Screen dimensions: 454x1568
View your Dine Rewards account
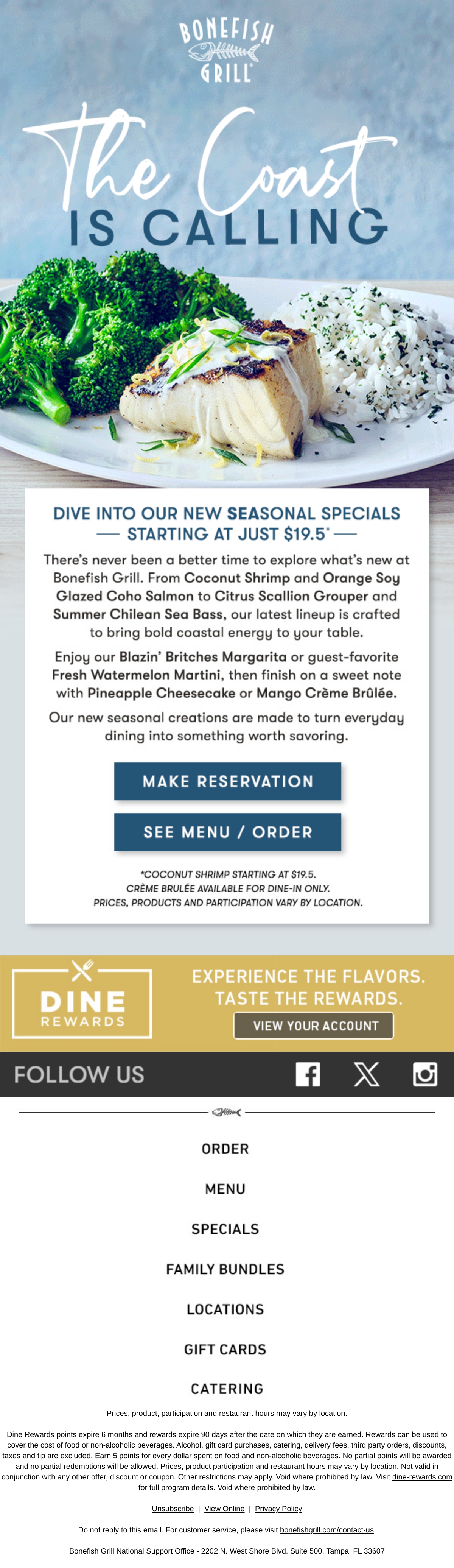click(314, 1026)
